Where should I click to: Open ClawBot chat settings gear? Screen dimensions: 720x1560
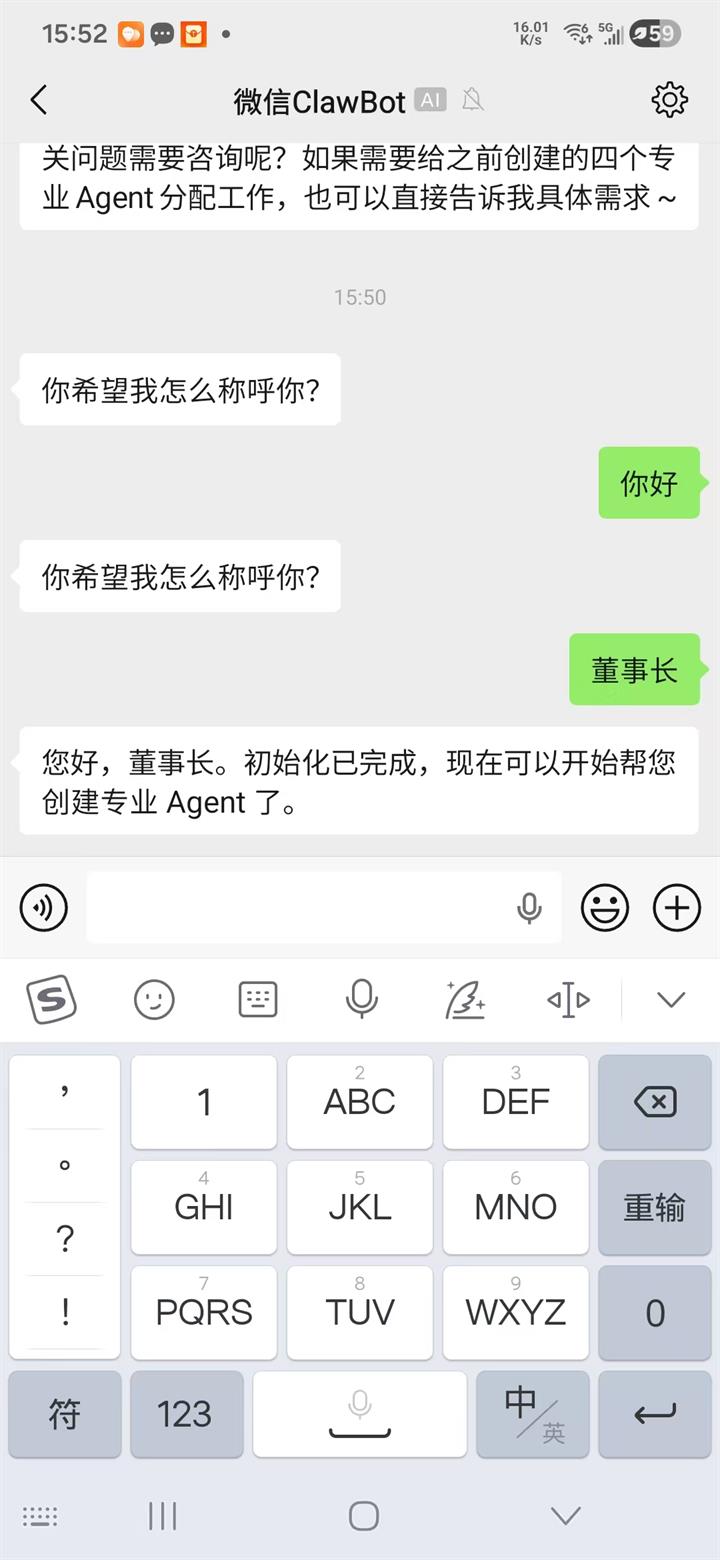click(669, 100)
